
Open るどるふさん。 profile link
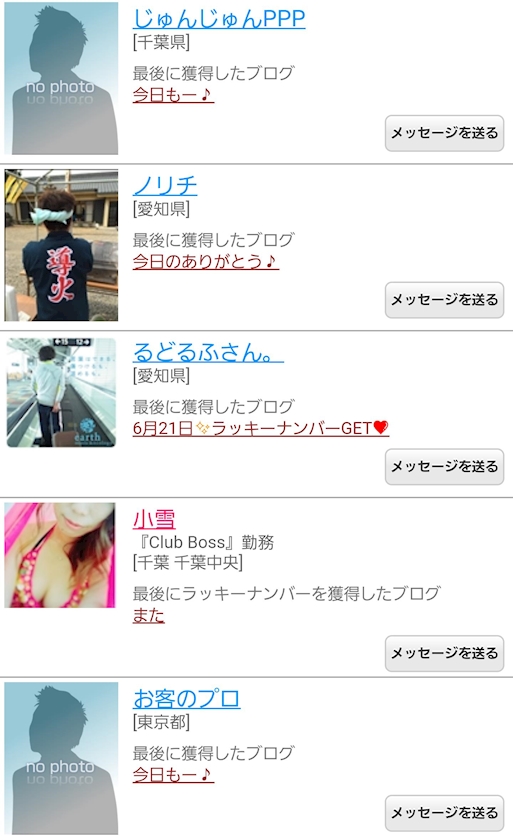(208, 352)
